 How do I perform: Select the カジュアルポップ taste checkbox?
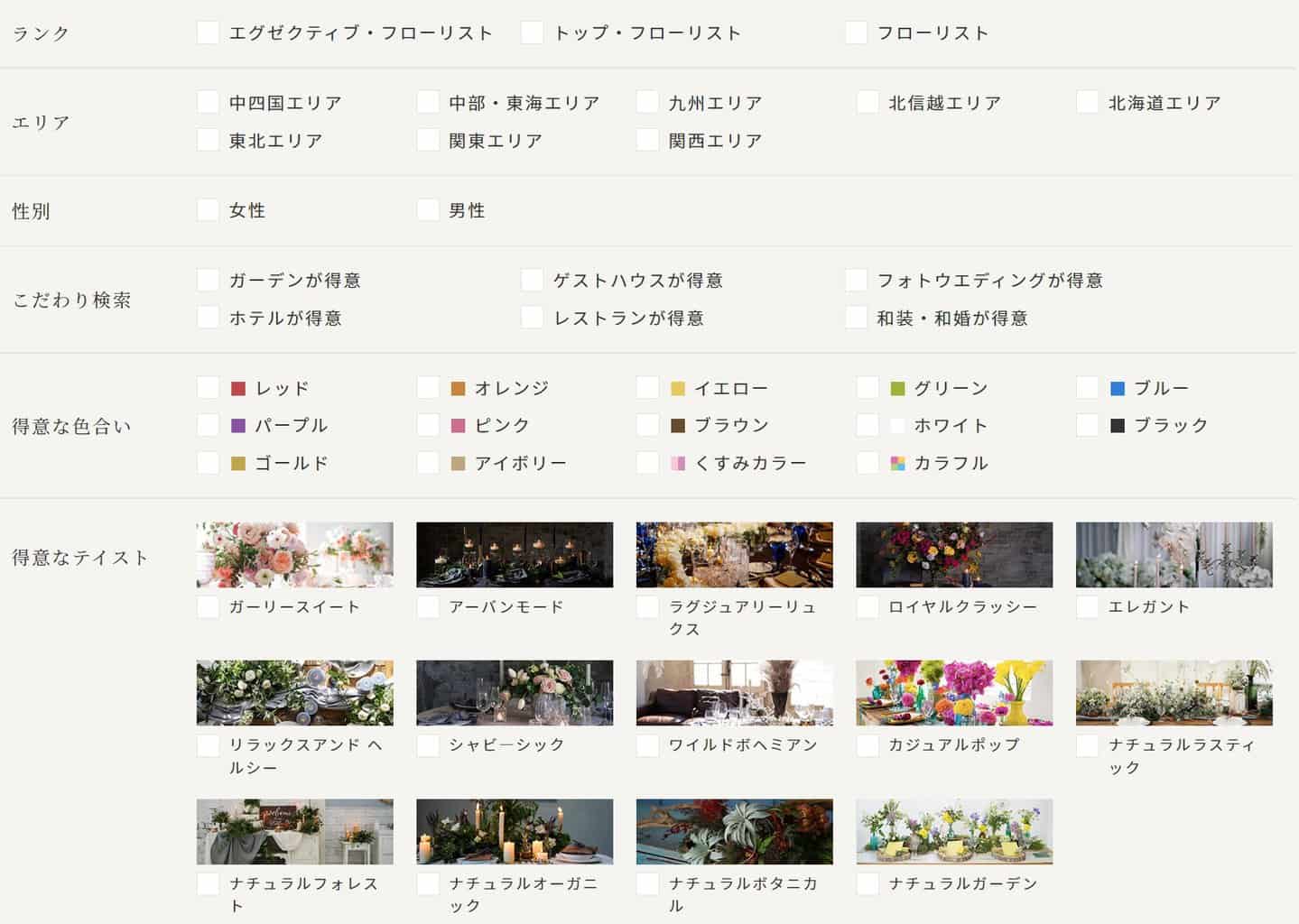pyautogui.click(x=868, y=745)
